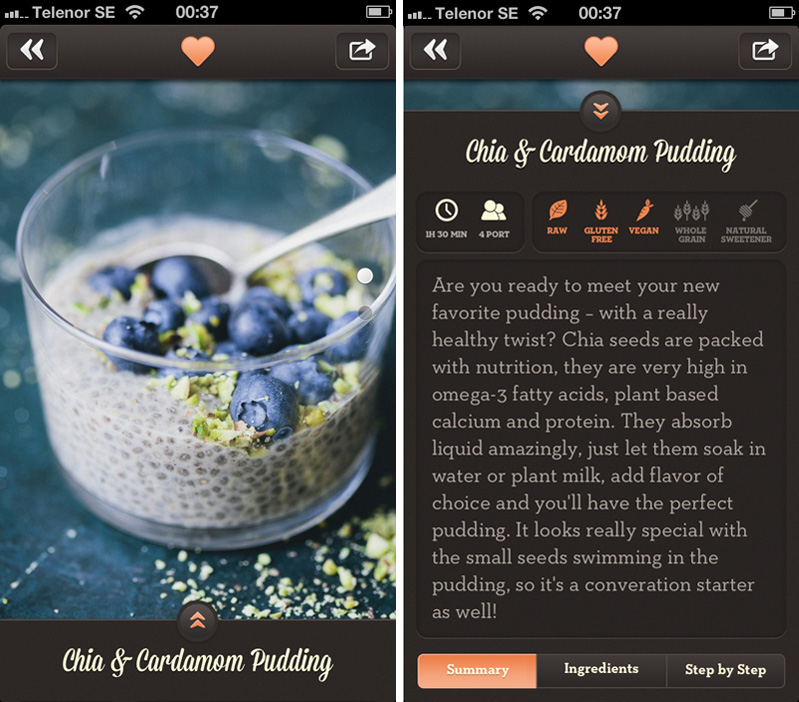This screenshot has width=799, height=702.
Task: Tap the heart on the recipe summary view
Action: [601, 50]
